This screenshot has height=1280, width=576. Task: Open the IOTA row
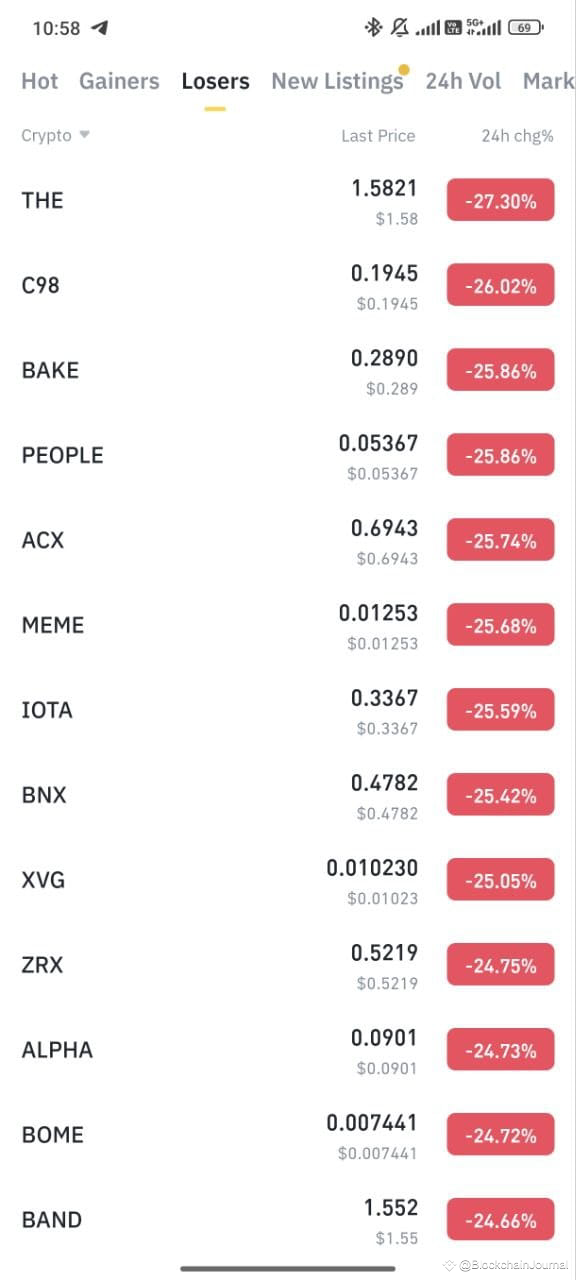(x=288, y=710)
